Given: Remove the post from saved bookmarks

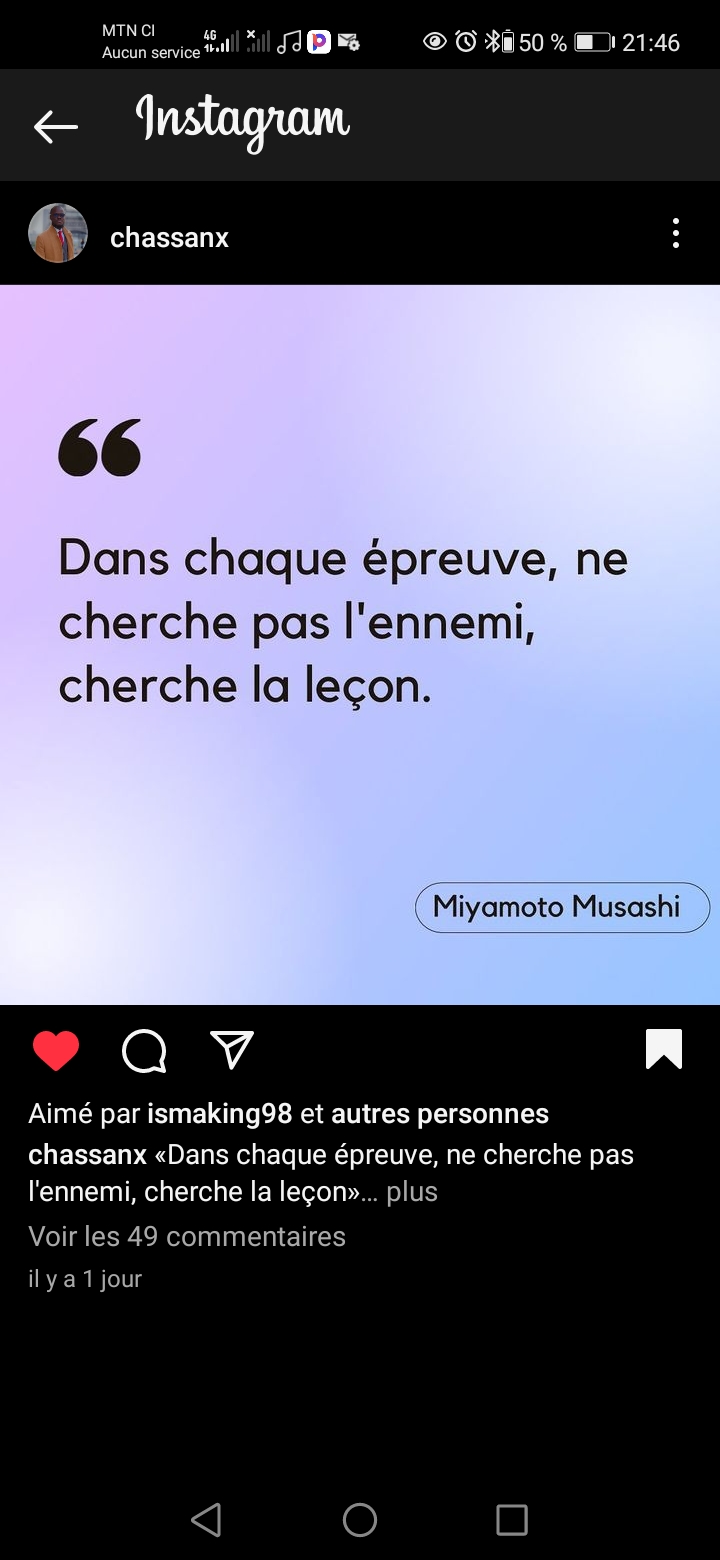Looking at the screenshot, I should [x=664, y=1050].
